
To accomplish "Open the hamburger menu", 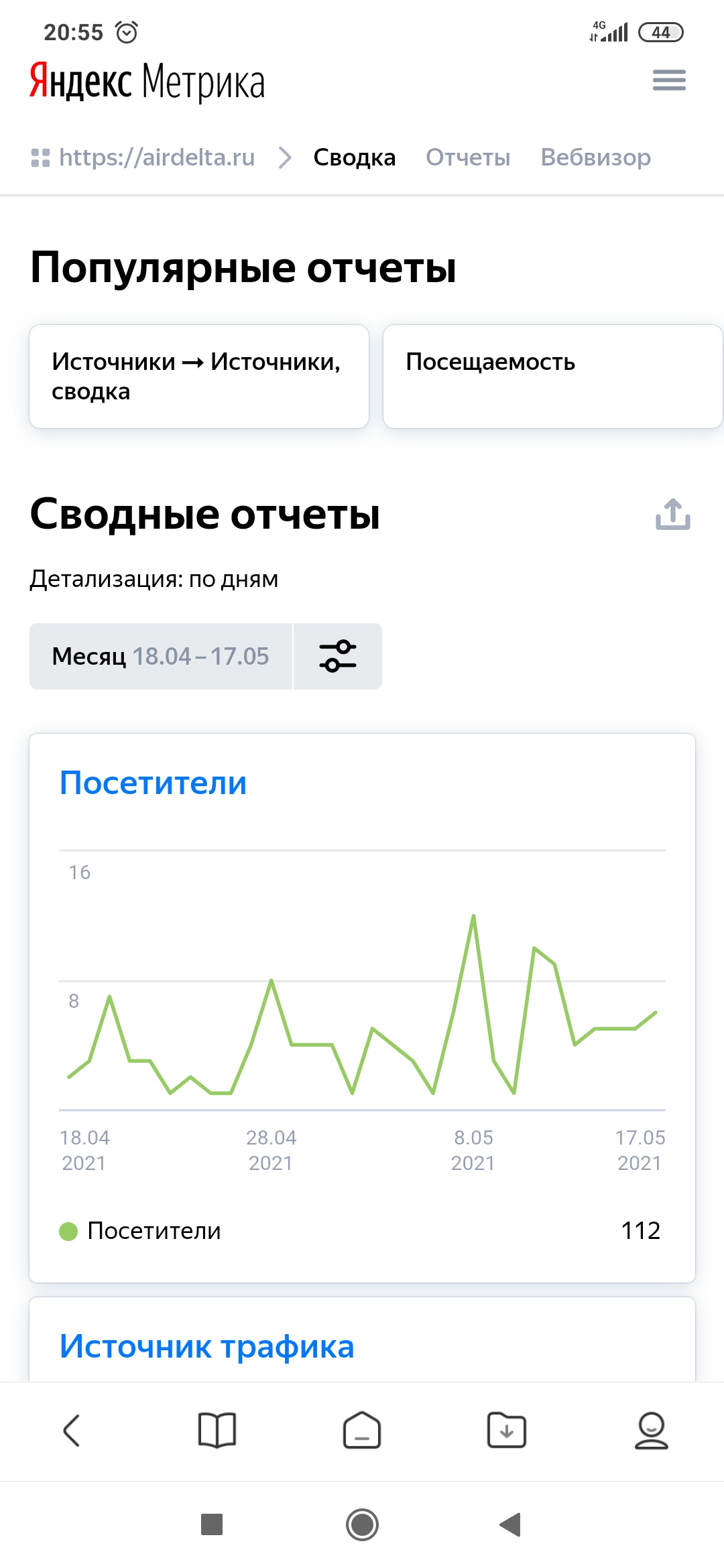I will point(669,80).
